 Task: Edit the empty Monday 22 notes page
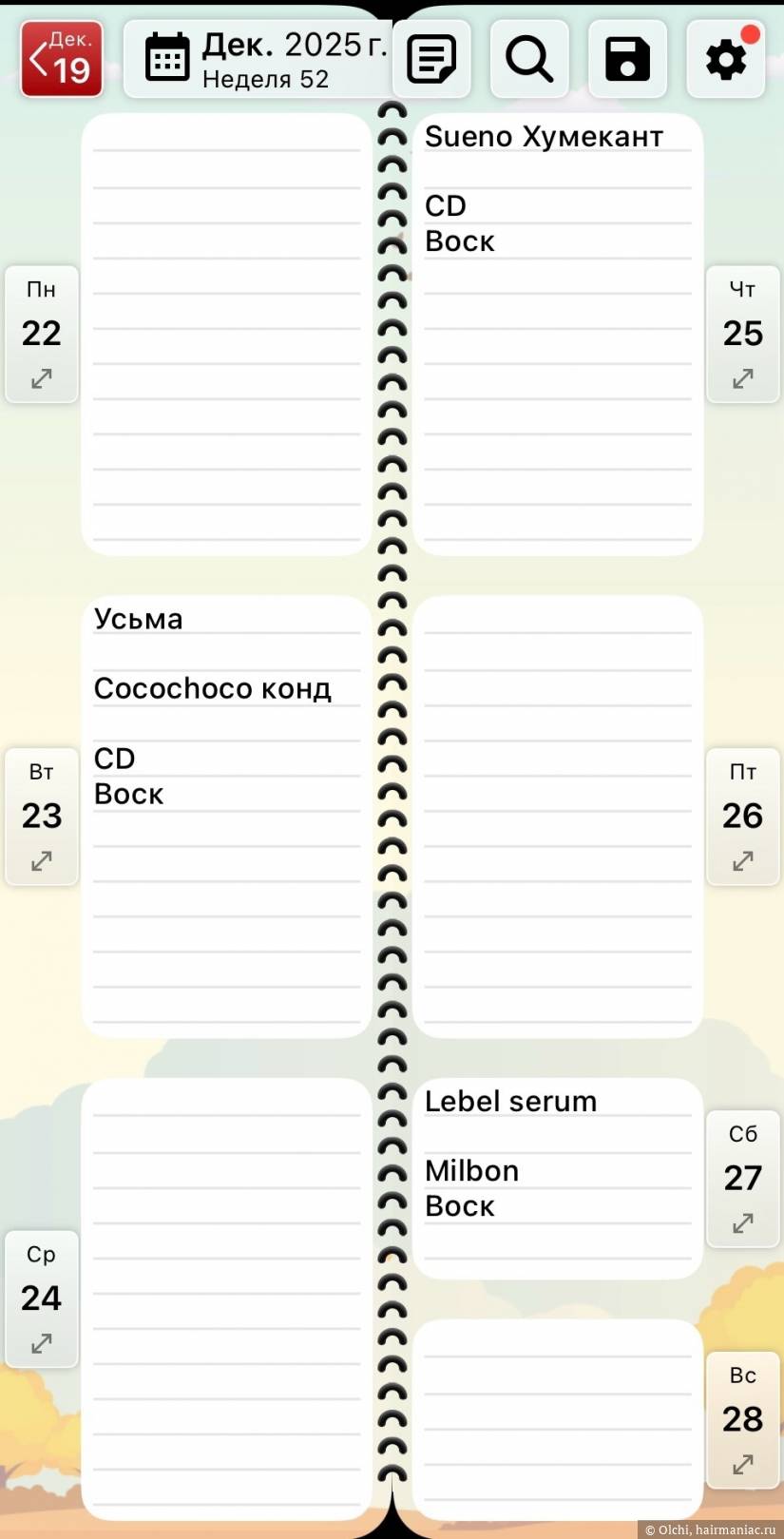226,333
